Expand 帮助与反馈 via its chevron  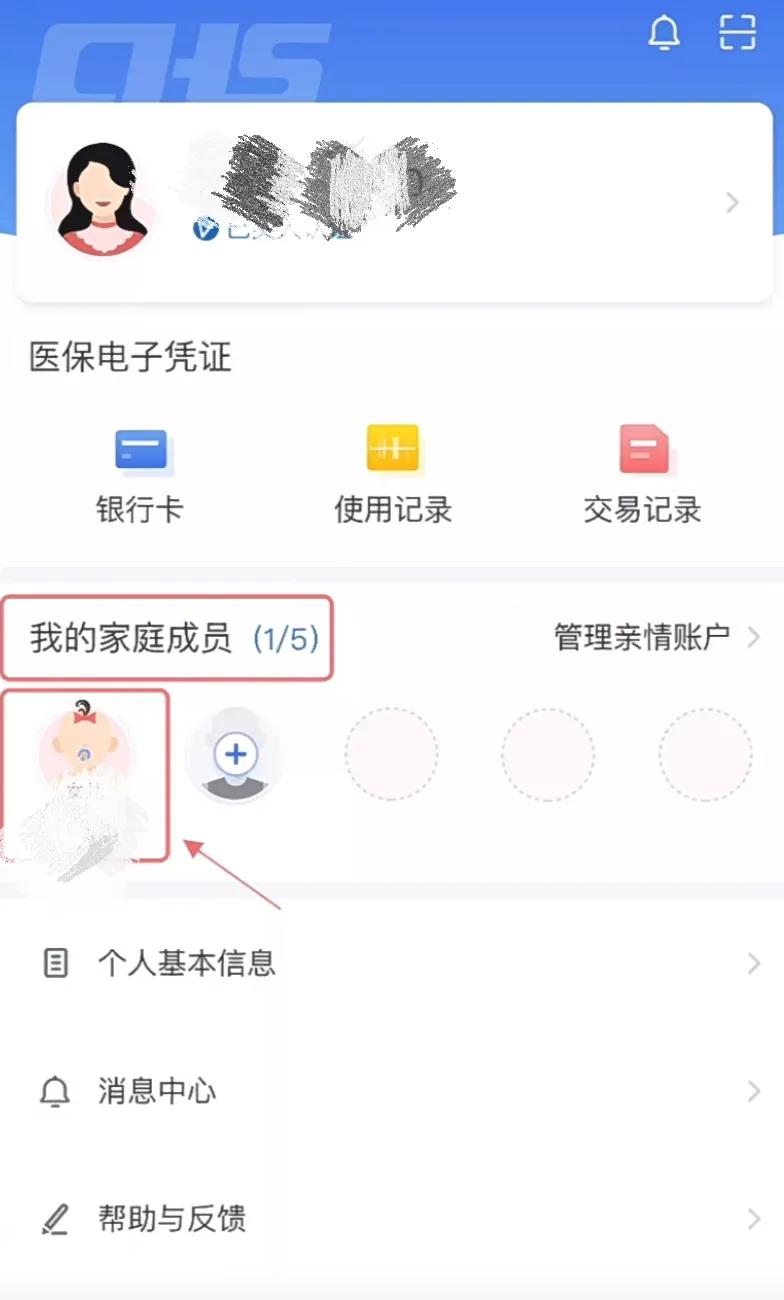[755, 1219]
